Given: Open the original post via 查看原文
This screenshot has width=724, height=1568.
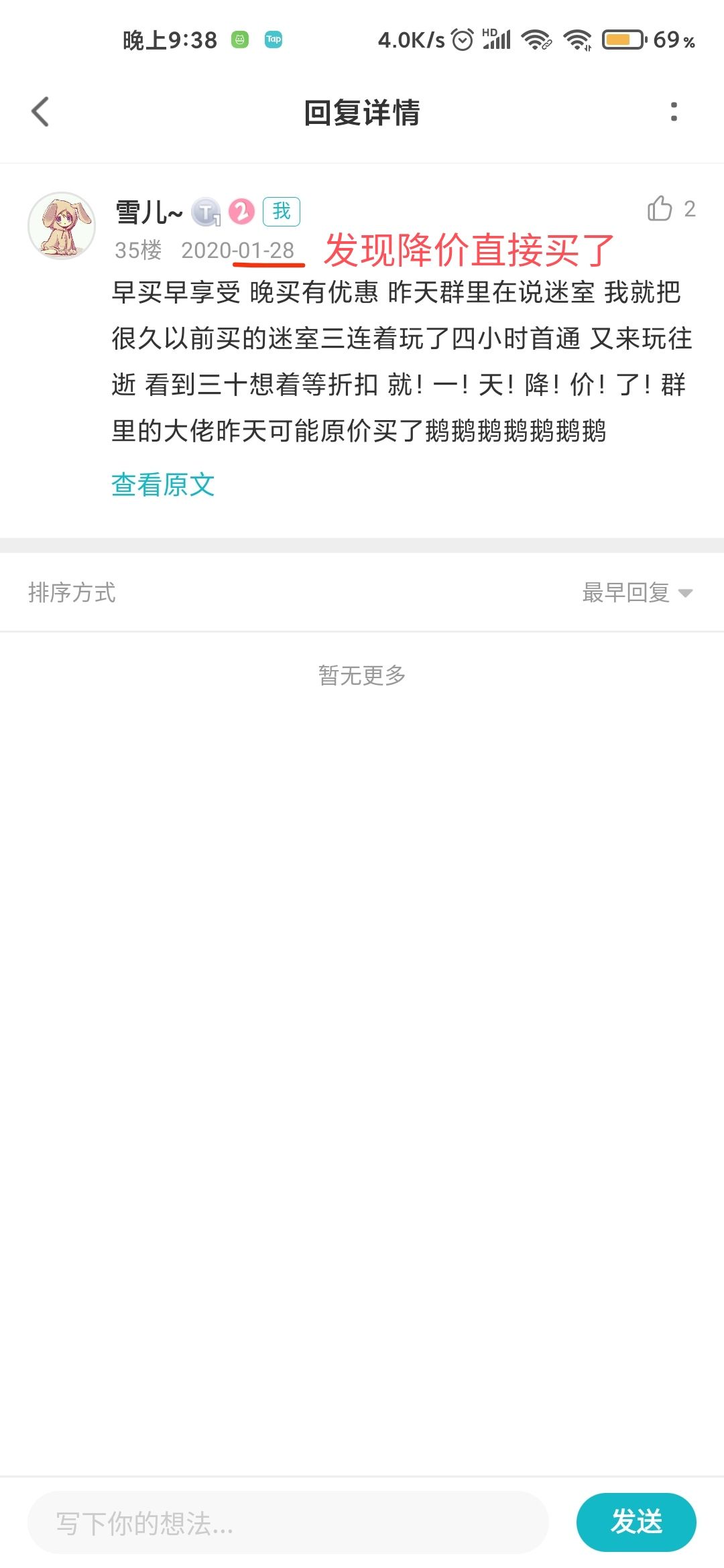Looking at the screenshot, I should pos(163,484).
